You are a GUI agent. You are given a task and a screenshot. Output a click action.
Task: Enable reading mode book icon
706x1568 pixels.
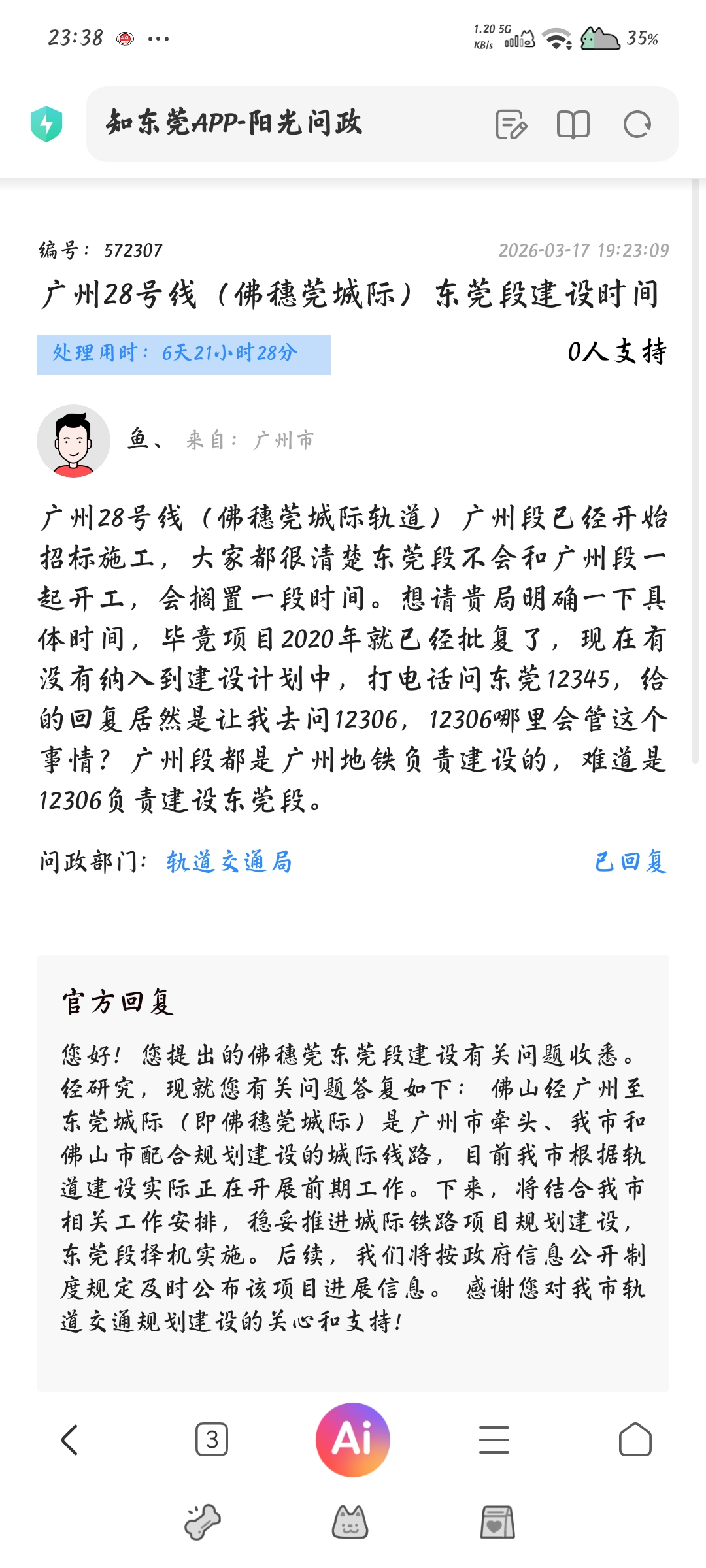[x=573, y=124]
